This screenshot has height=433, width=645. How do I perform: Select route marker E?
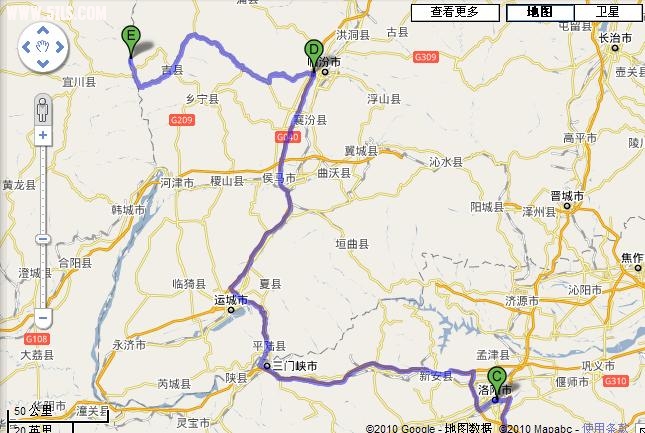point(129,38)
